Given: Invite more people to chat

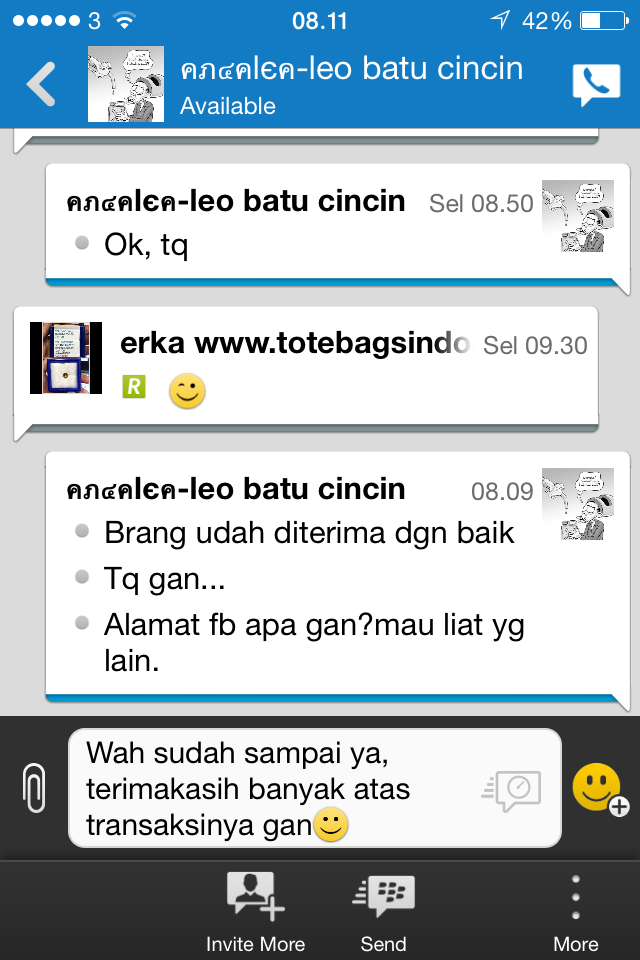Looking at the screenshot, I should pos(256,910).
